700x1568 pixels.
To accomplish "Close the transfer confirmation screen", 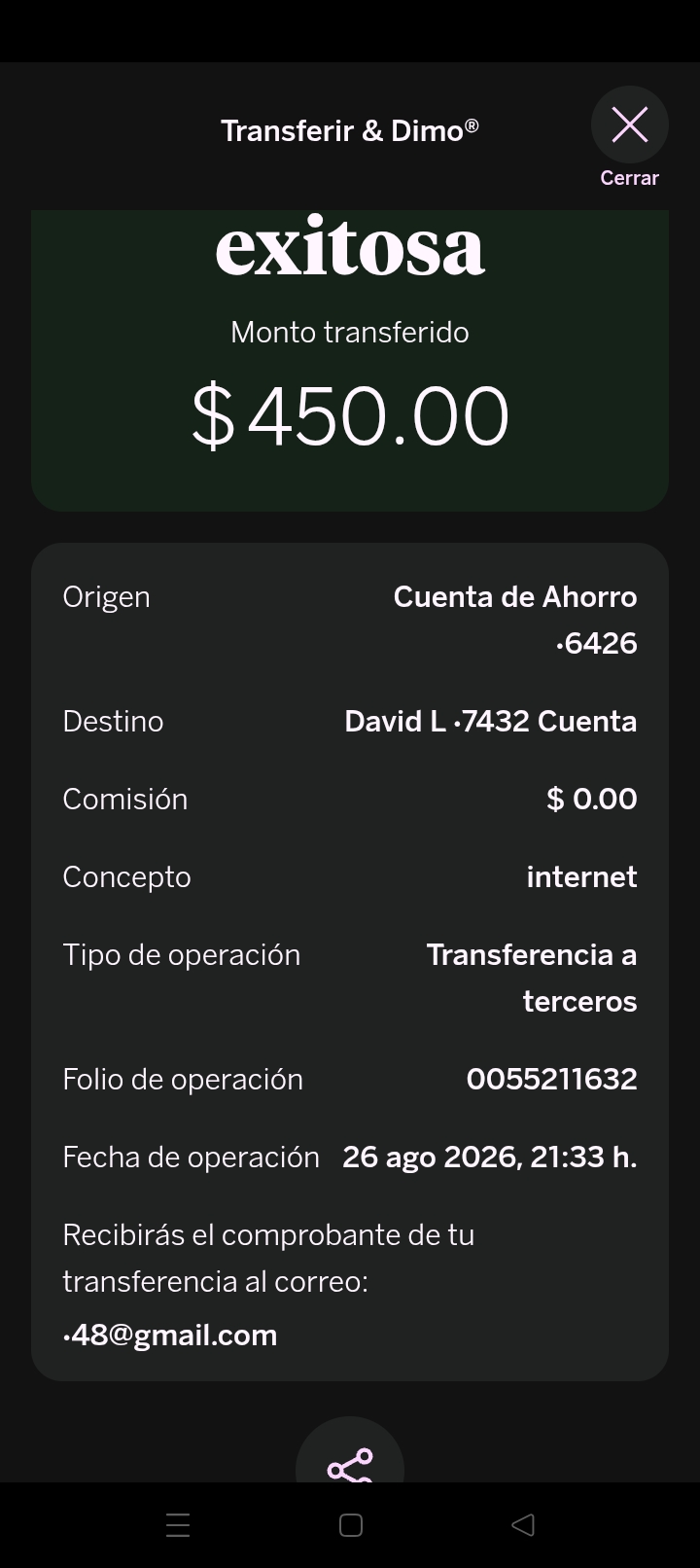I will coord(629,125).
